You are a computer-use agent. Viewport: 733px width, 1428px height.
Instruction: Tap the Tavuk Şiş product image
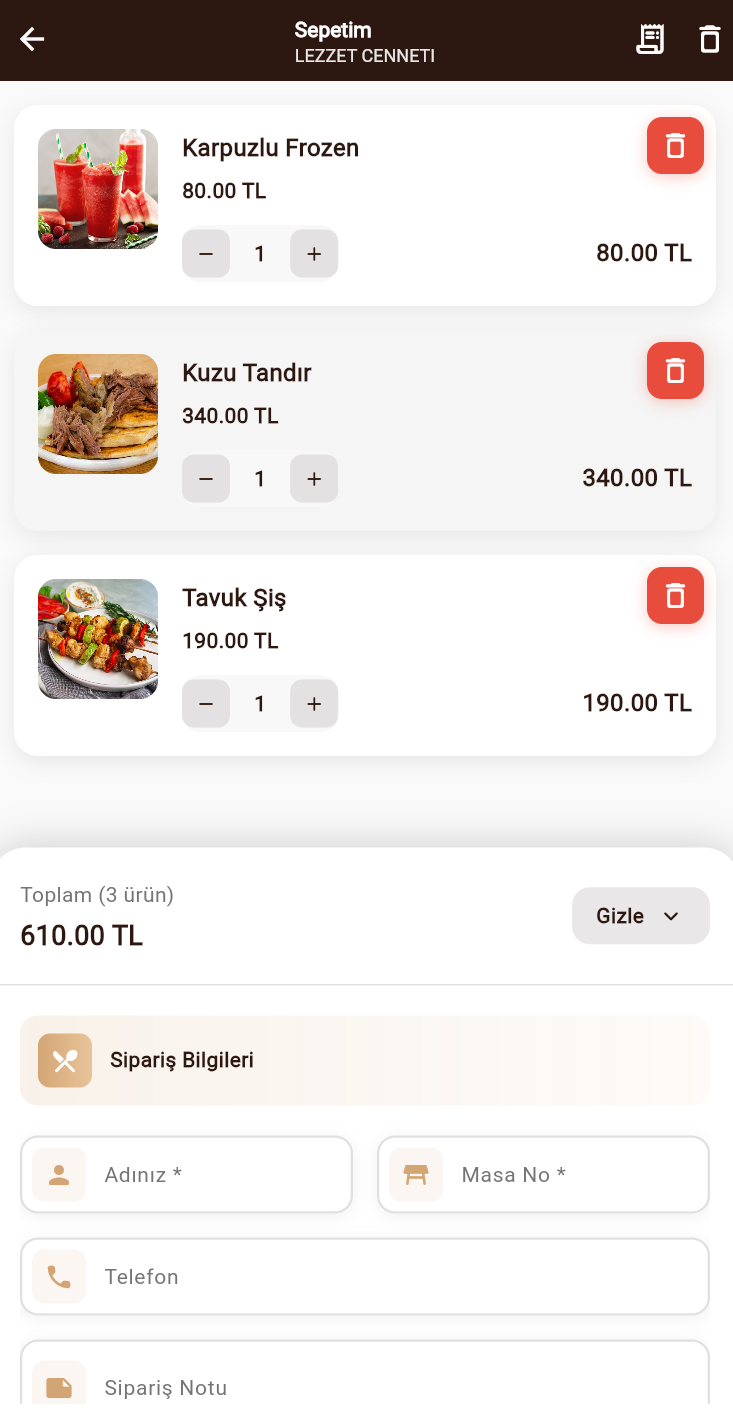(97, 638)
